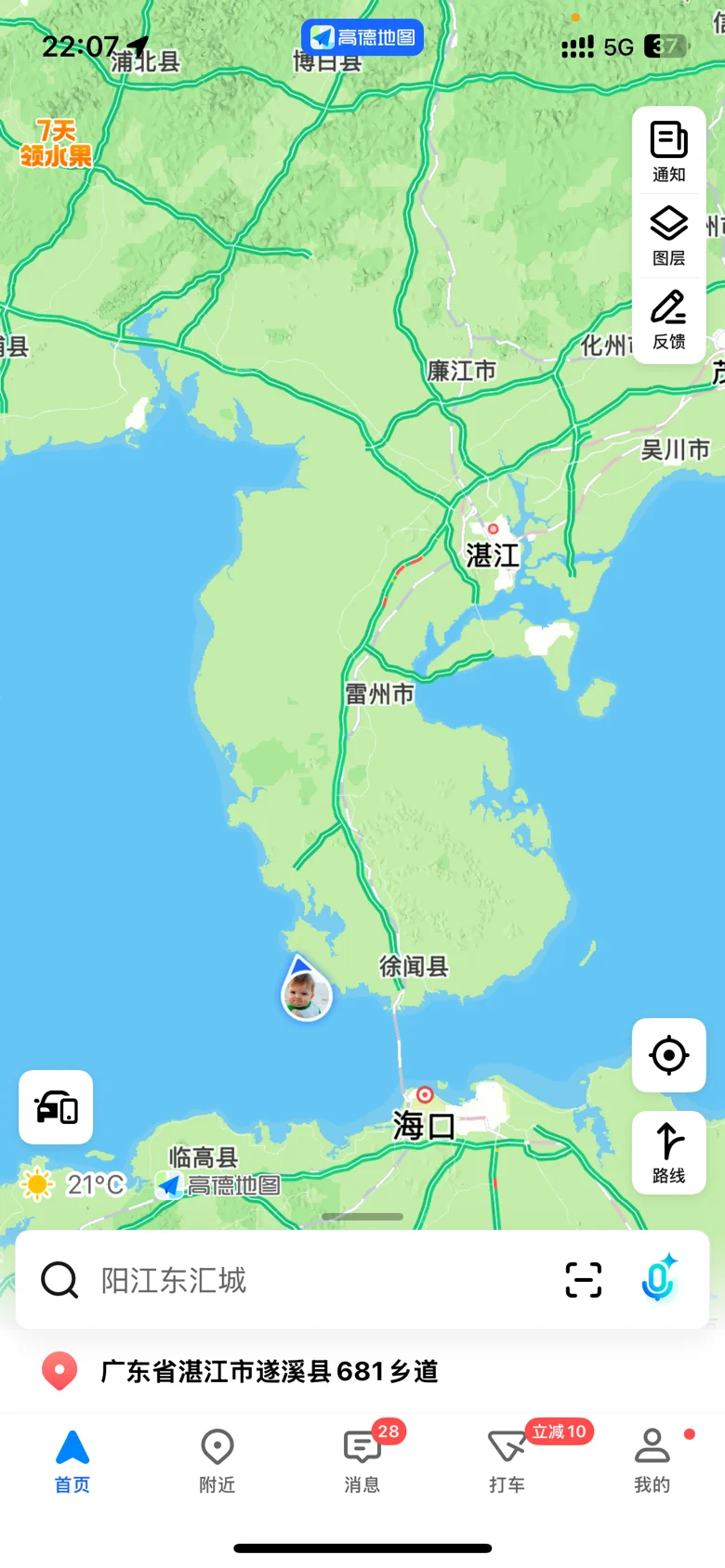Open the 我的 profile tab
725x1568 pixels.
pyautogui.click(x=652, y=1460)
